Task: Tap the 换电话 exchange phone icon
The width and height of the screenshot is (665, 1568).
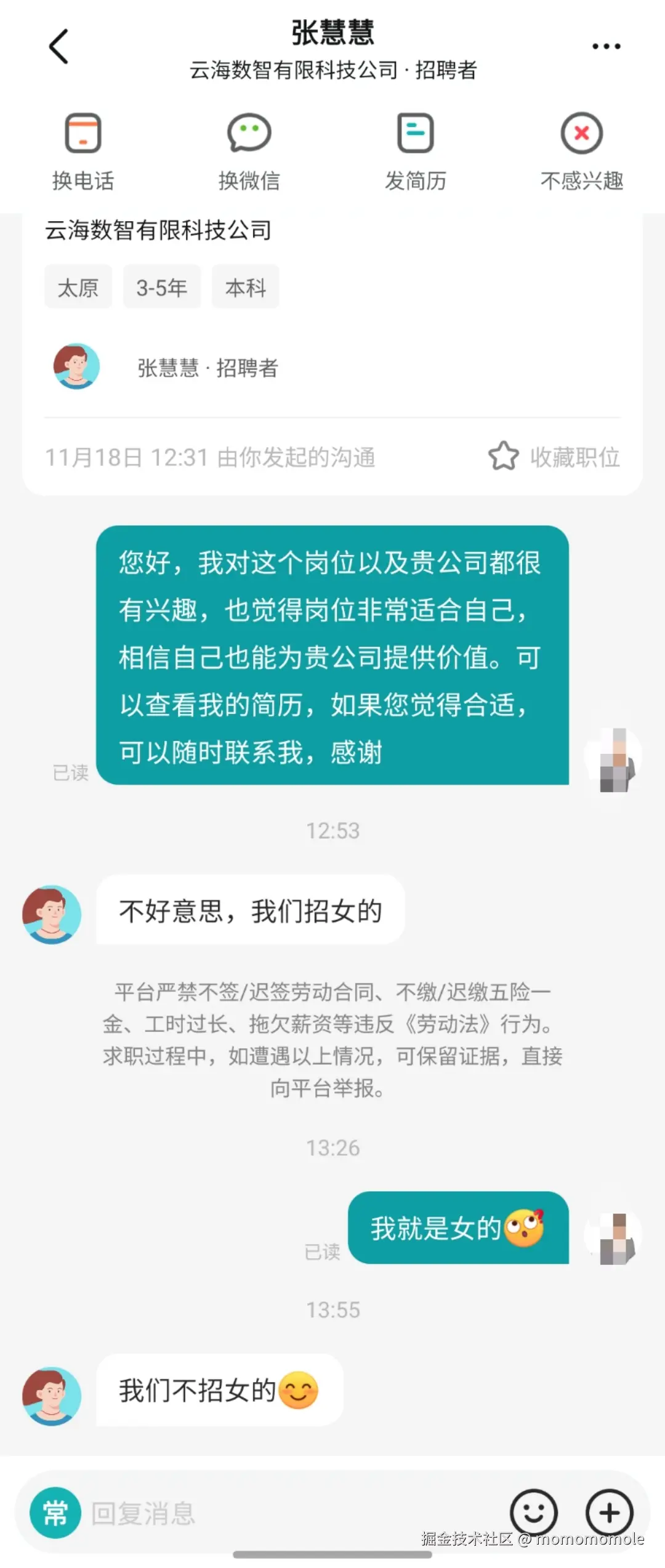Action: click(x=84, y=133)
